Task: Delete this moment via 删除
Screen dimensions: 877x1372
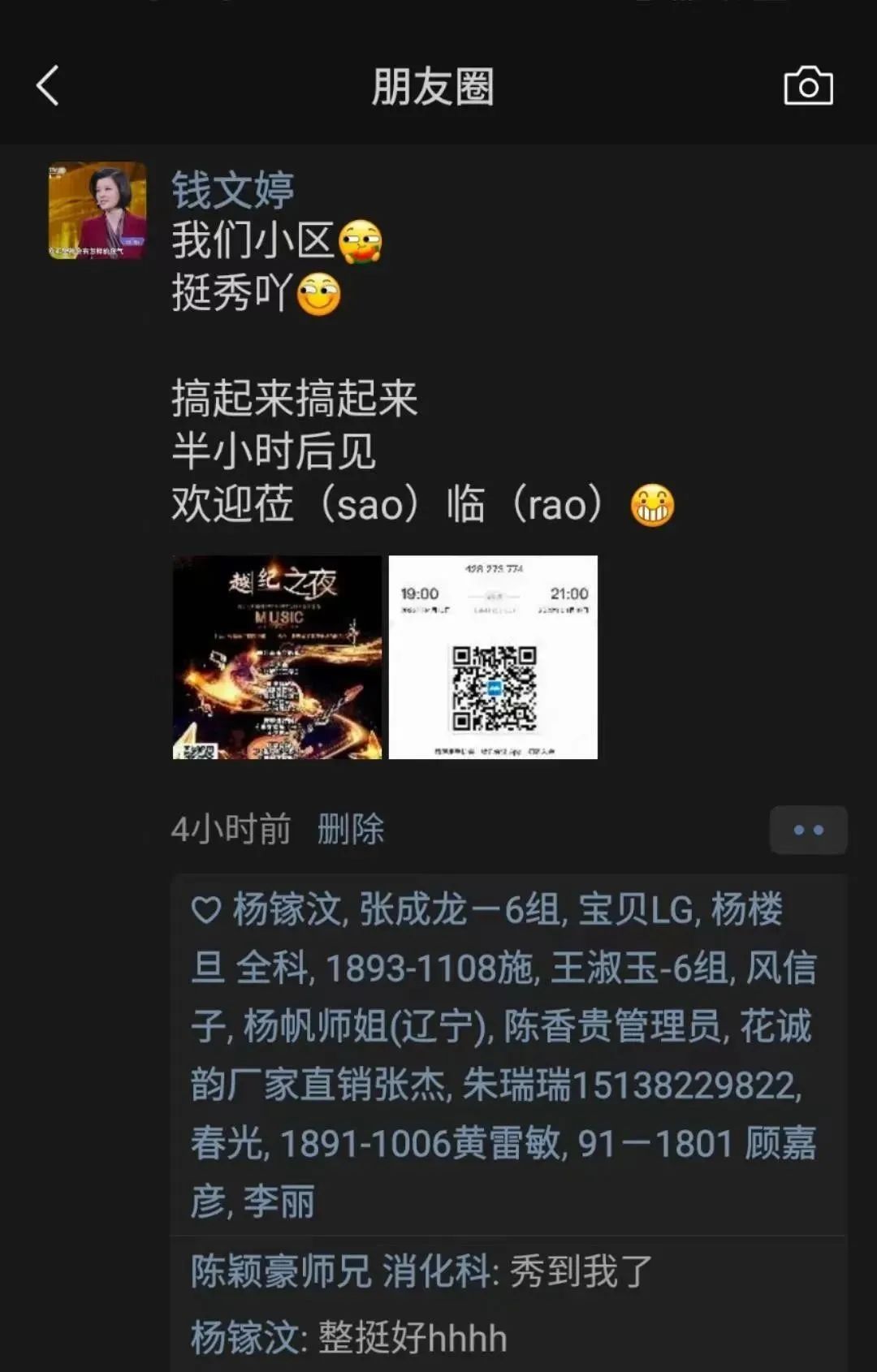Action: [x=350, y=829]
